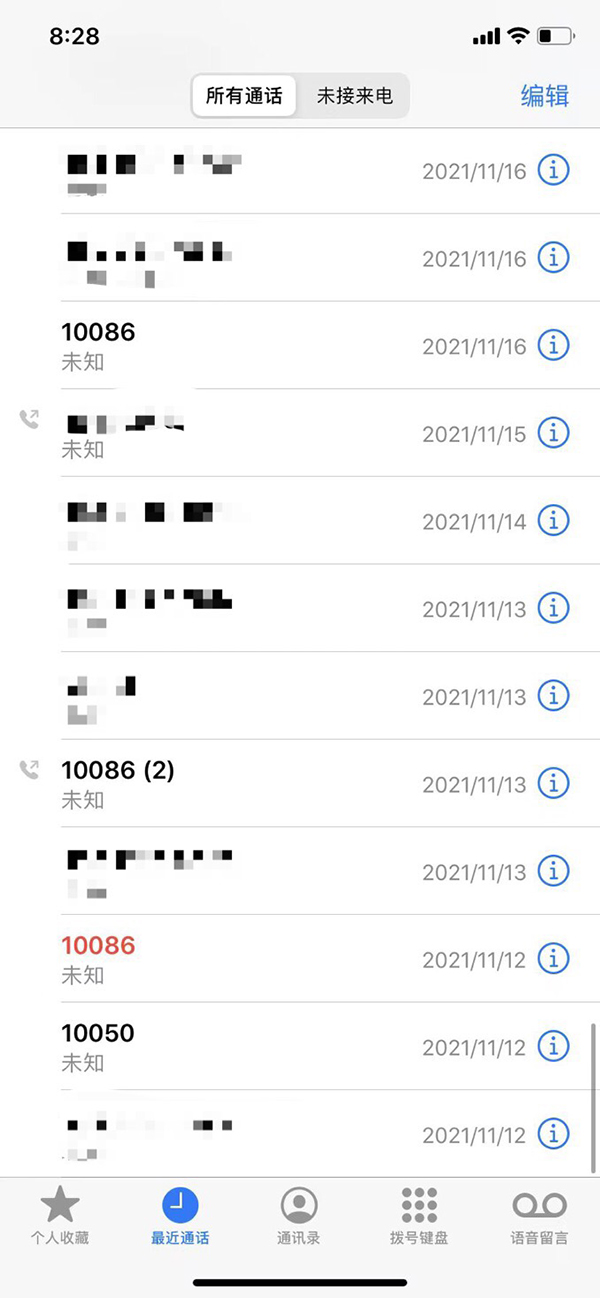Switch to the 未接来电 missed calls segment
Image resolution: width=600 pixels, height=1298 pixels.
354,97
